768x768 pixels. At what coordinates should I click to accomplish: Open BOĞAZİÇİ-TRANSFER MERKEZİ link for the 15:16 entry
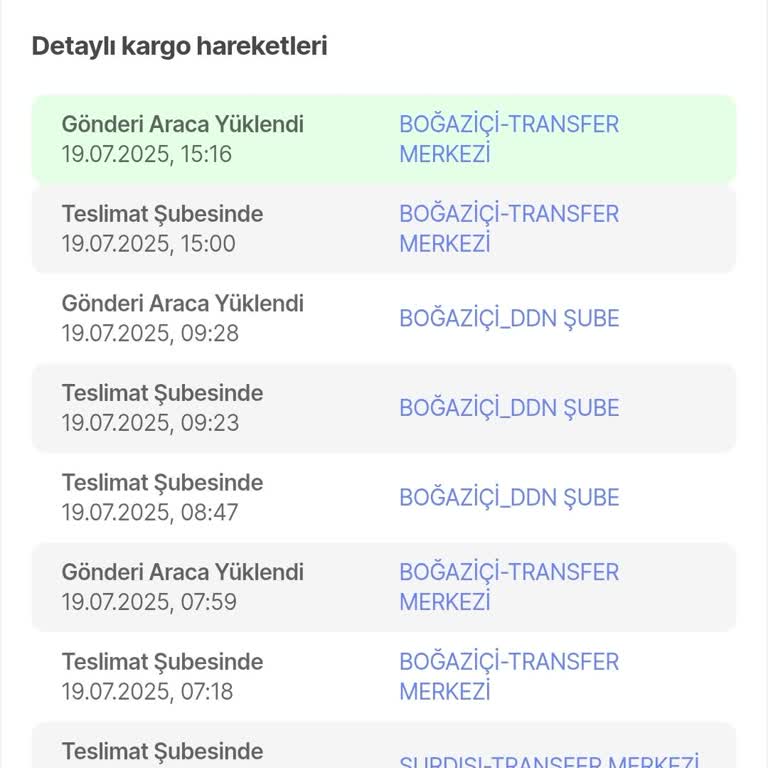(508, 139)
